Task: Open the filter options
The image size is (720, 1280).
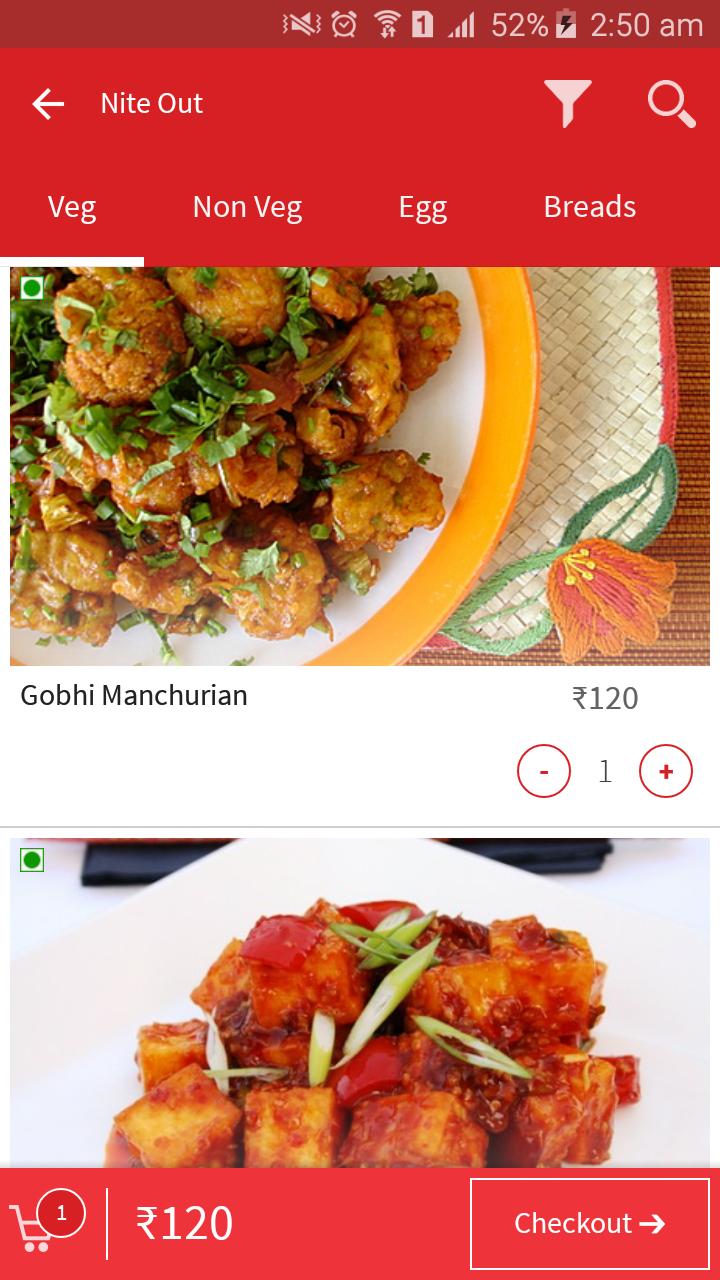Action: click(x=567, y=103)
